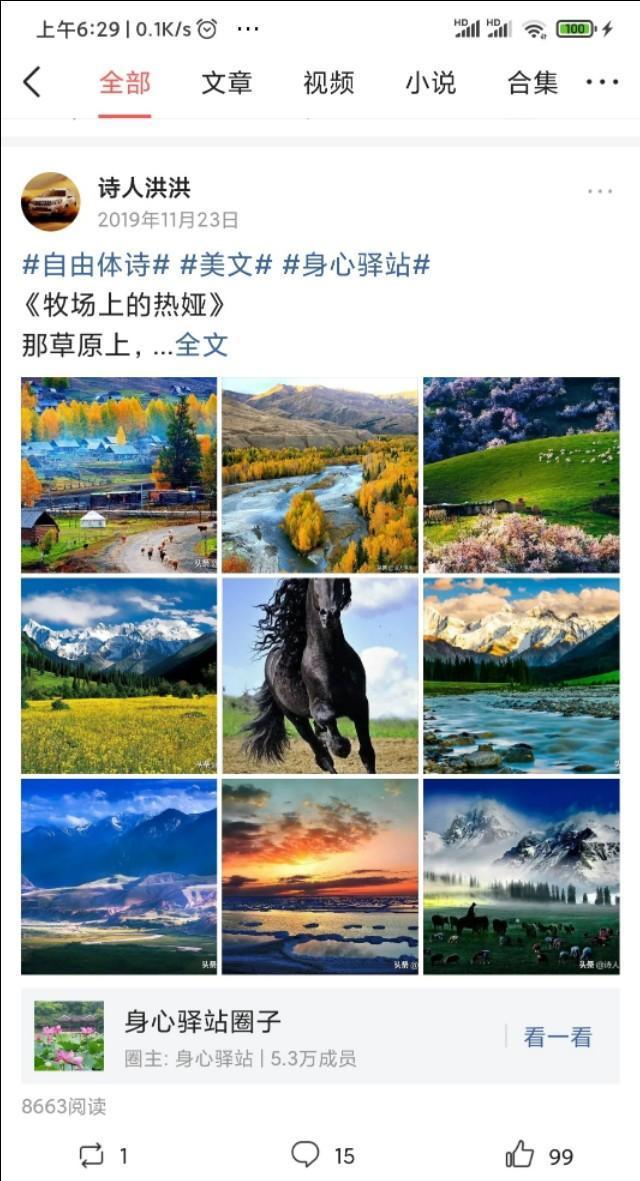Open the #自由体诗# hashtag

[x=96, y=265]
